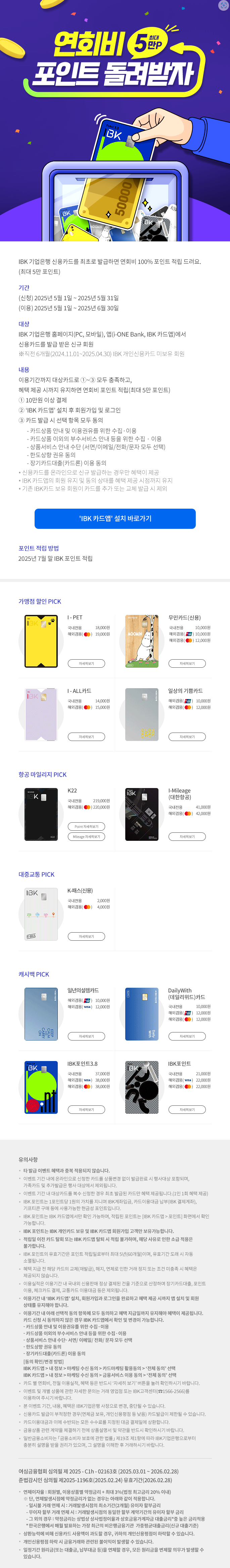Tap Mileage 자세히보기 for K22 card

pyautogui.click(x=86, y=836)
